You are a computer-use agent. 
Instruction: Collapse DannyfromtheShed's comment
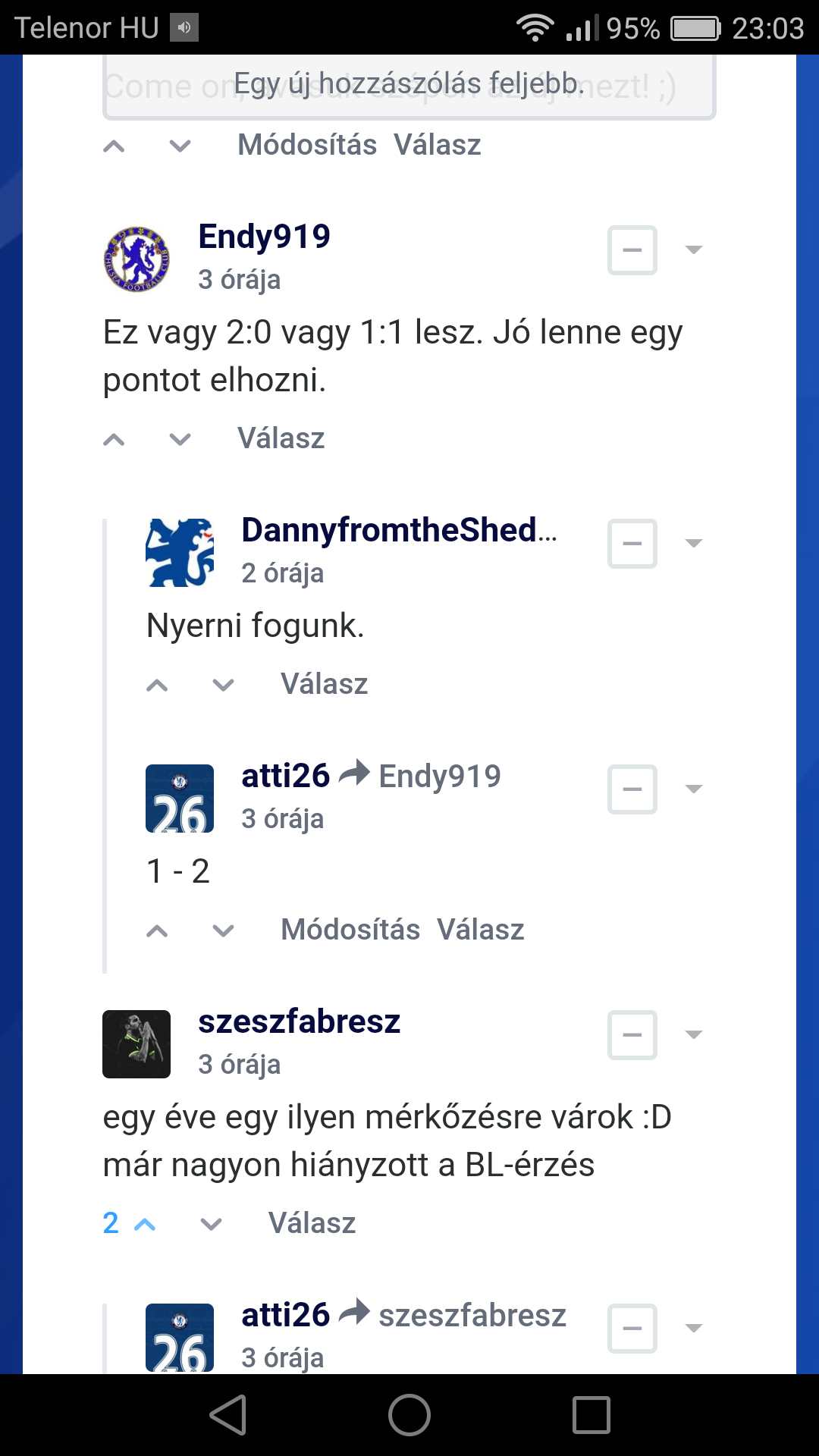(632, 544)
